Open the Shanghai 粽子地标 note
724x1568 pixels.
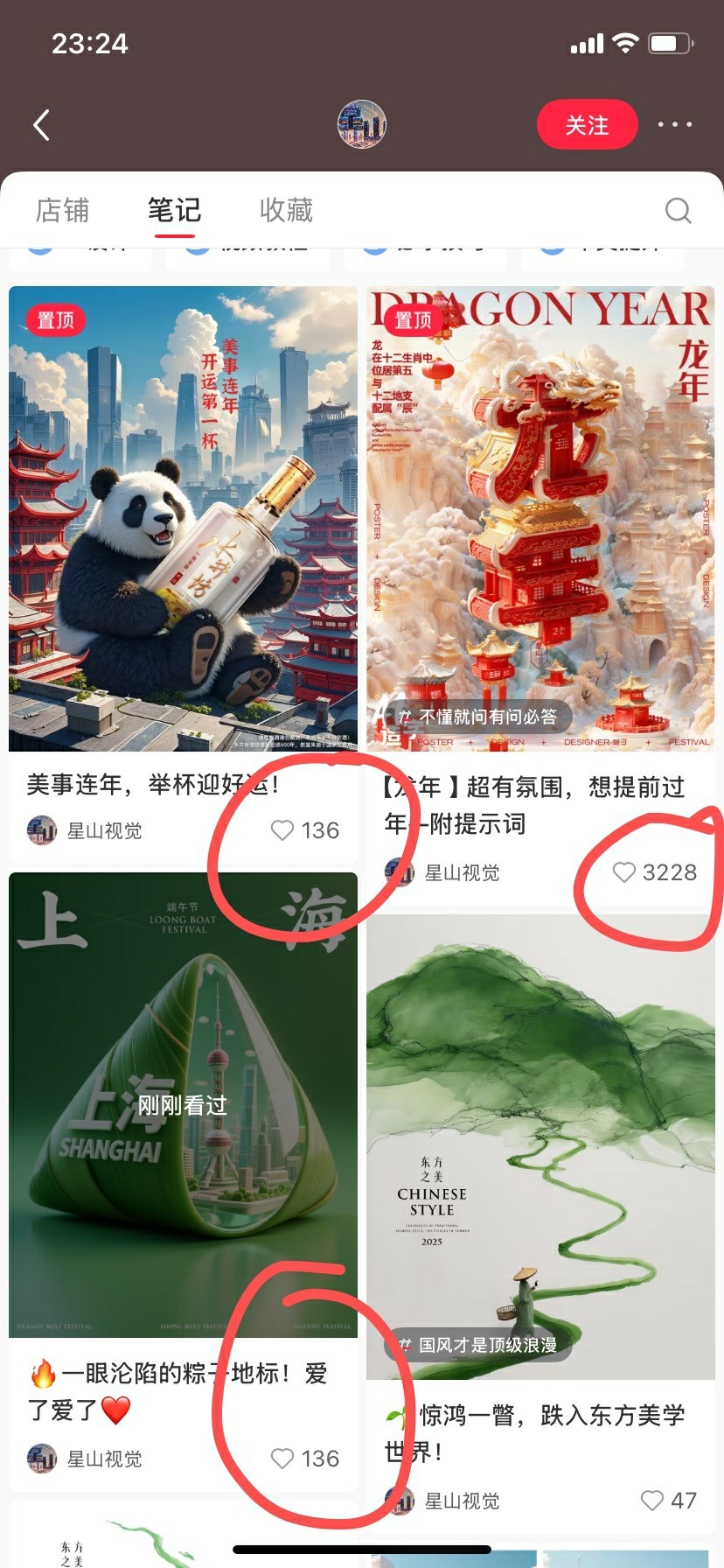coord(183,1104)
